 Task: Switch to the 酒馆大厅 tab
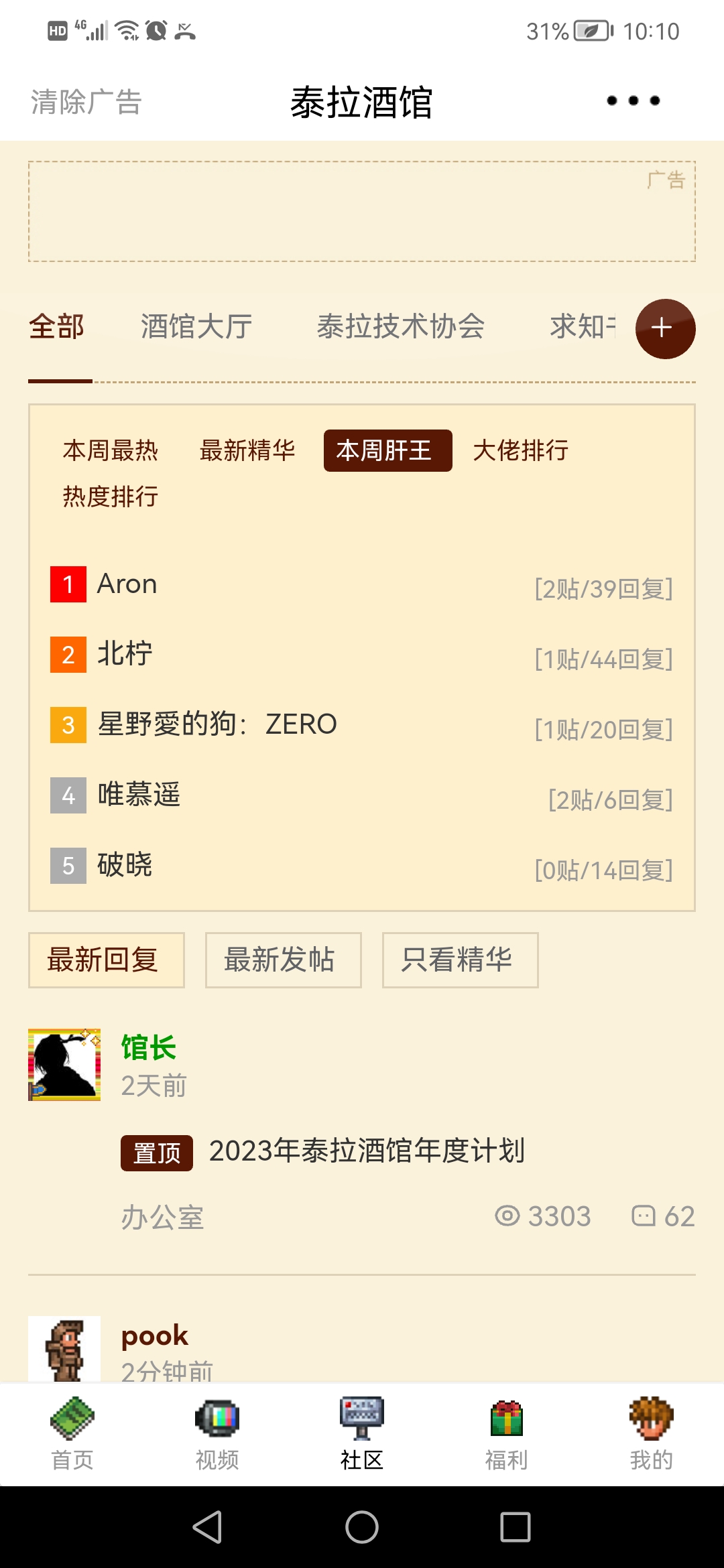(x=196, y=327)
